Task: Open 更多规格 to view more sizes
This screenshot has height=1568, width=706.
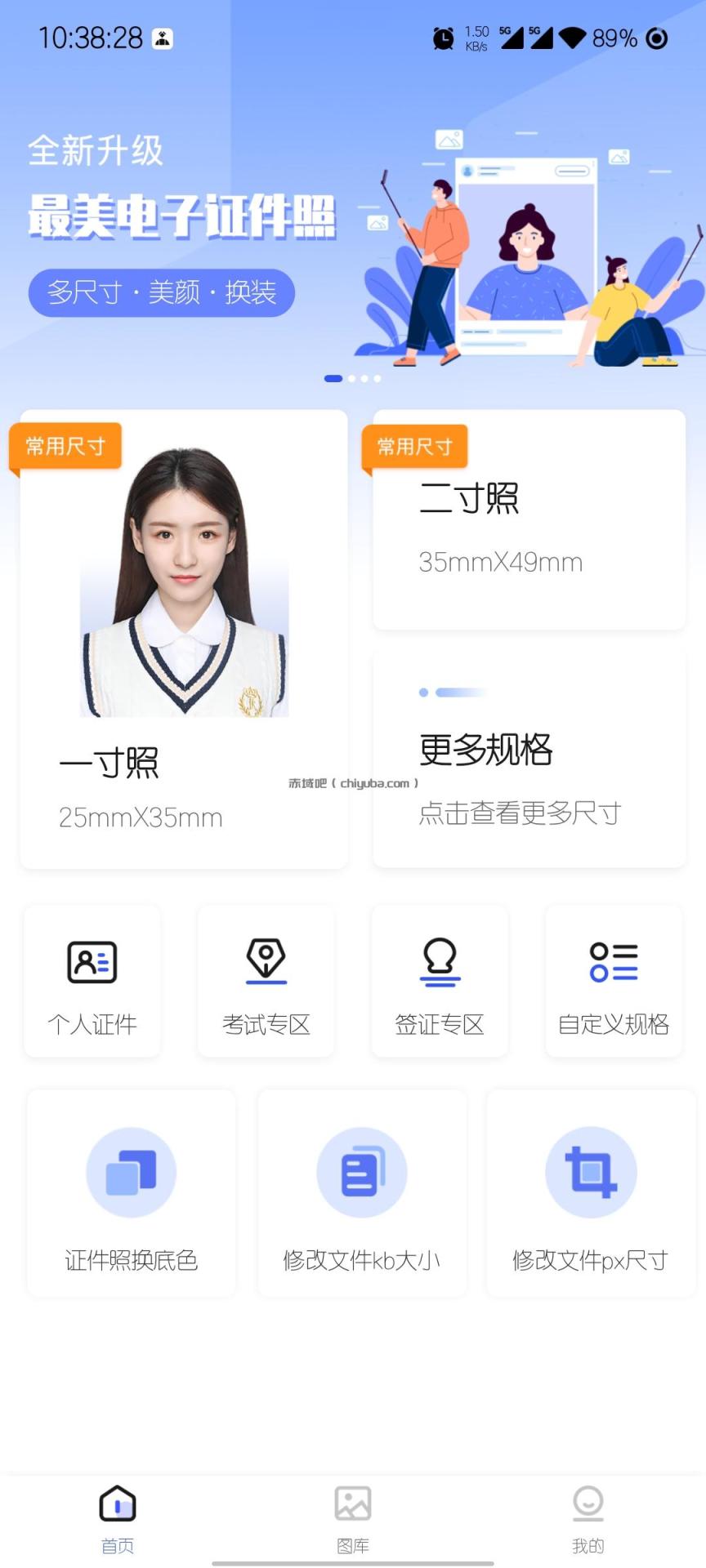Action: pos(529,759)
